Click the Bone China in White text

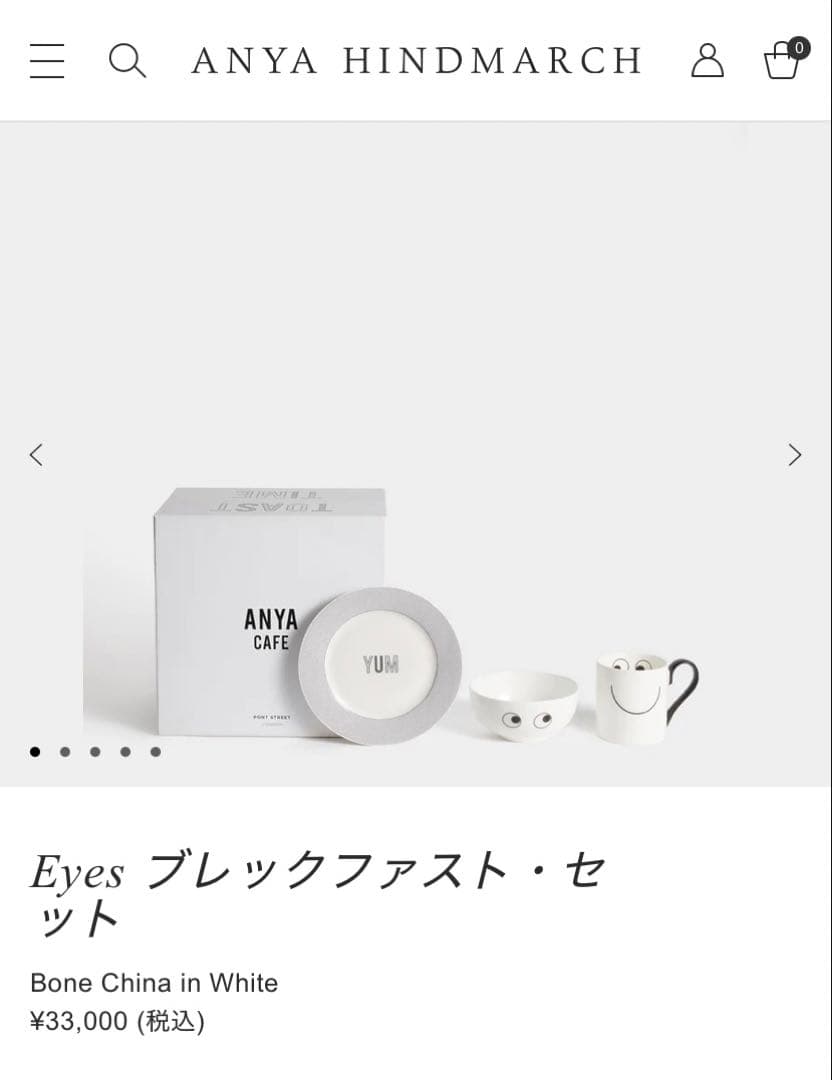(154, 983)
